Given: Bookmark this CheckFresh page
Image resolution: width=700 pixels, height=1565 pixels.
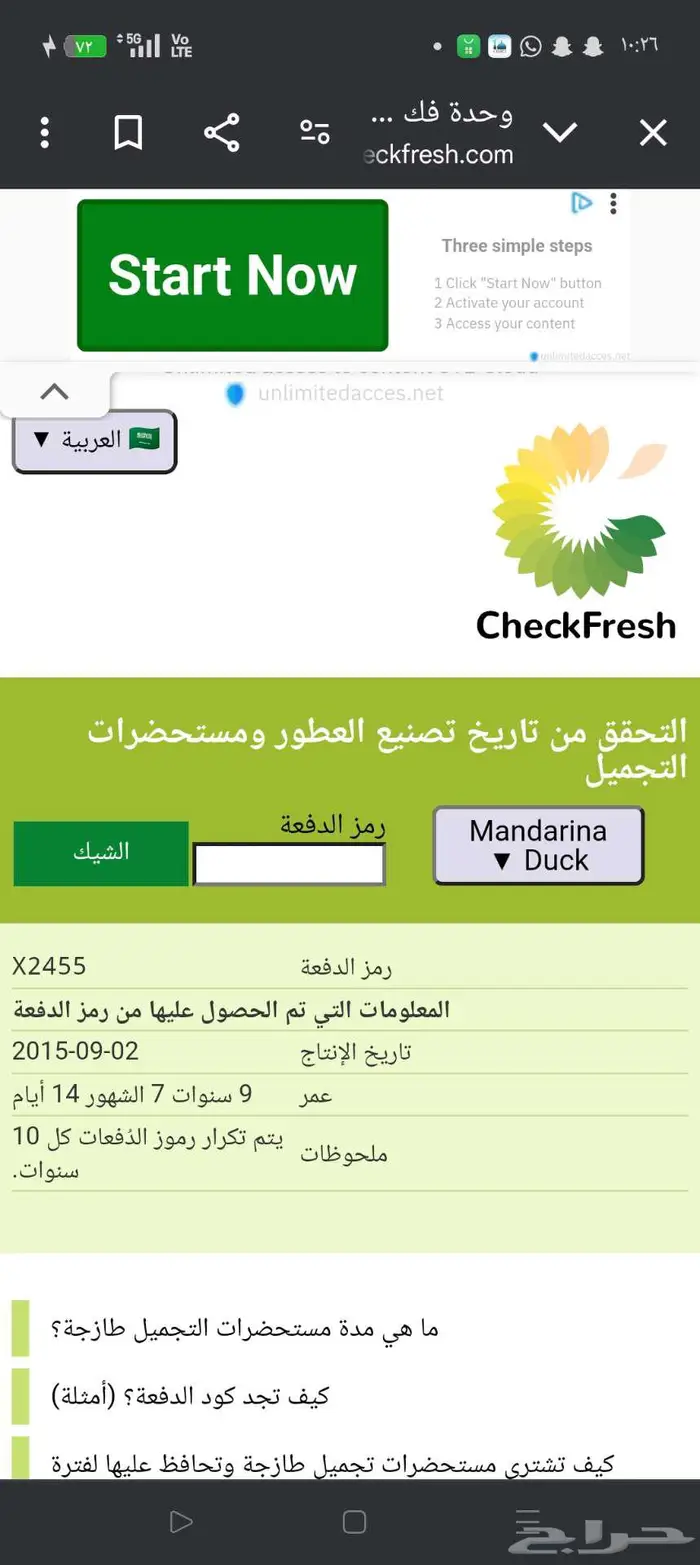Looking at the screenshot, I should [128, 133].
